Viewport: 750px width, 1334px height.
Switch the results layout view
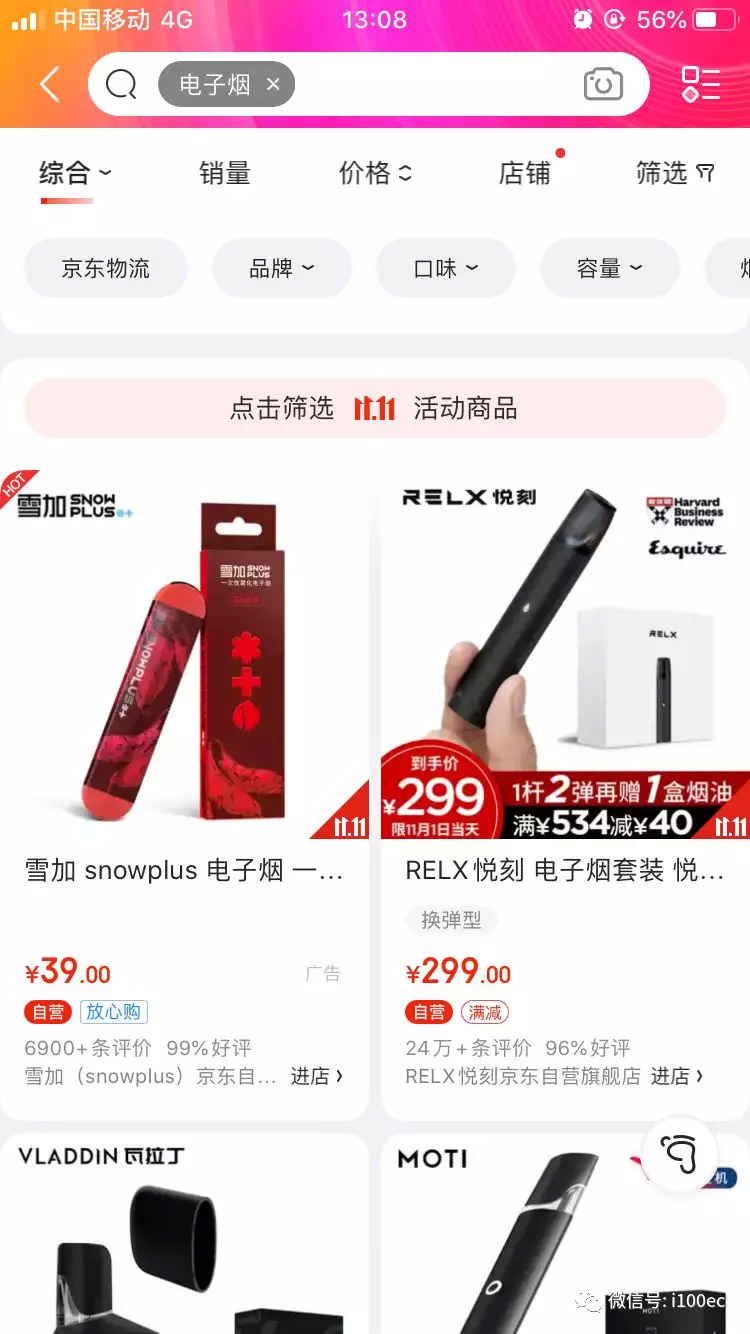pos(701,85)
